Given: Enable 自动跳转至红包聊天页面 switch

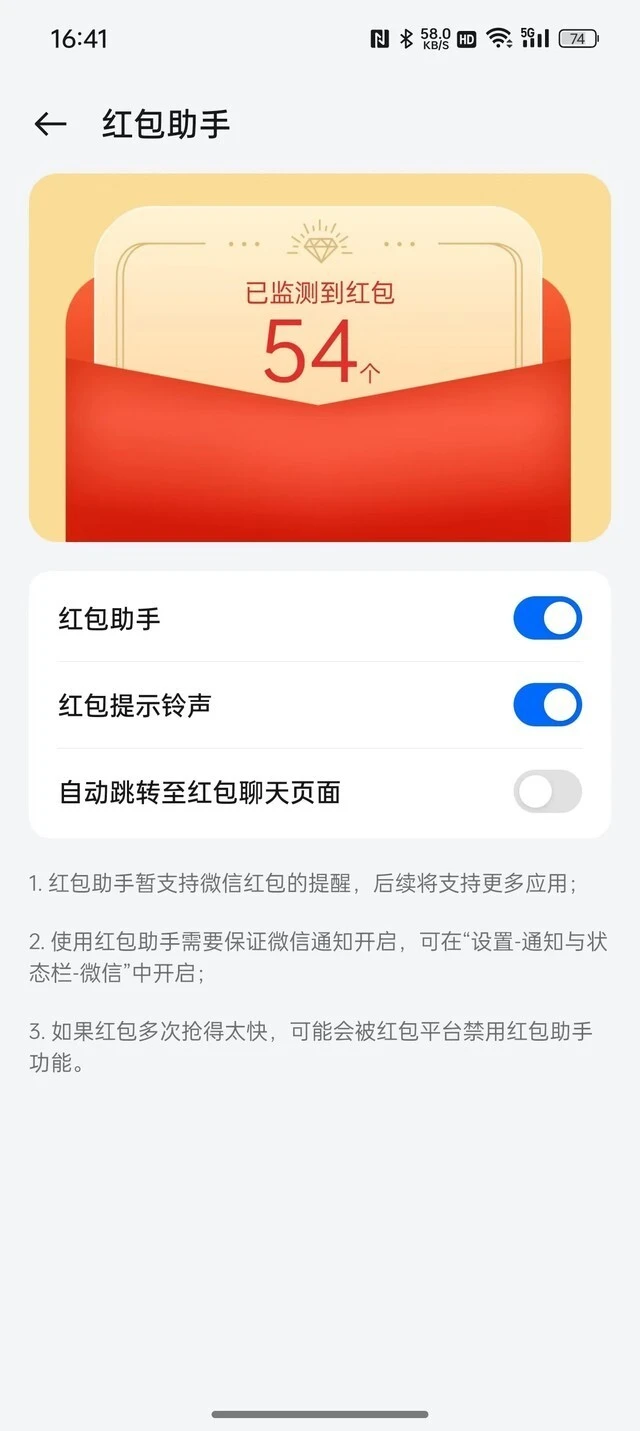Looking at the screenshot, I should tap(547, 792).
